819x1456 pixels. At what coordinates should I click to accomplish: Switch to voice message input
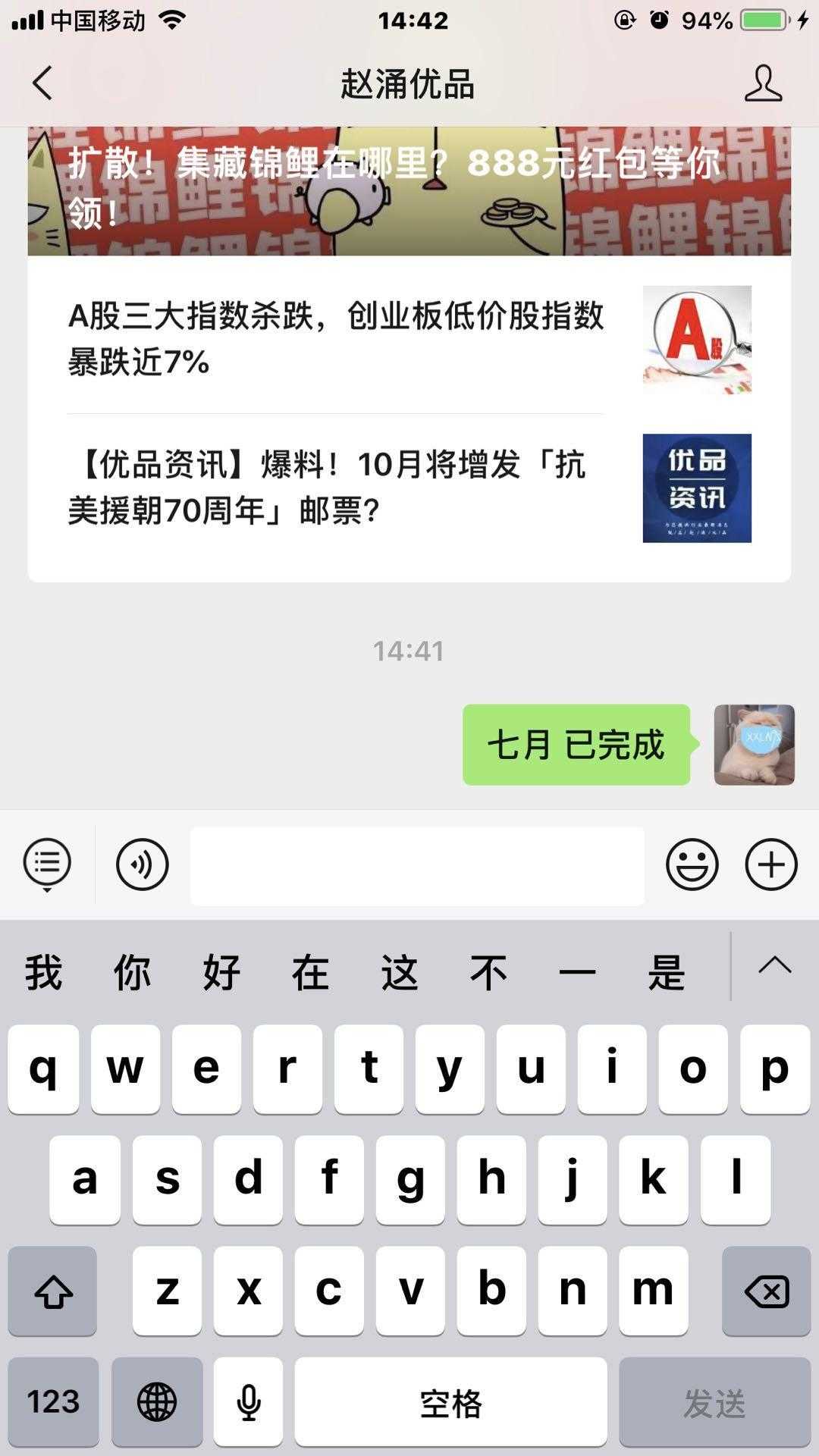pyautogui.click(x=142, y=864)
